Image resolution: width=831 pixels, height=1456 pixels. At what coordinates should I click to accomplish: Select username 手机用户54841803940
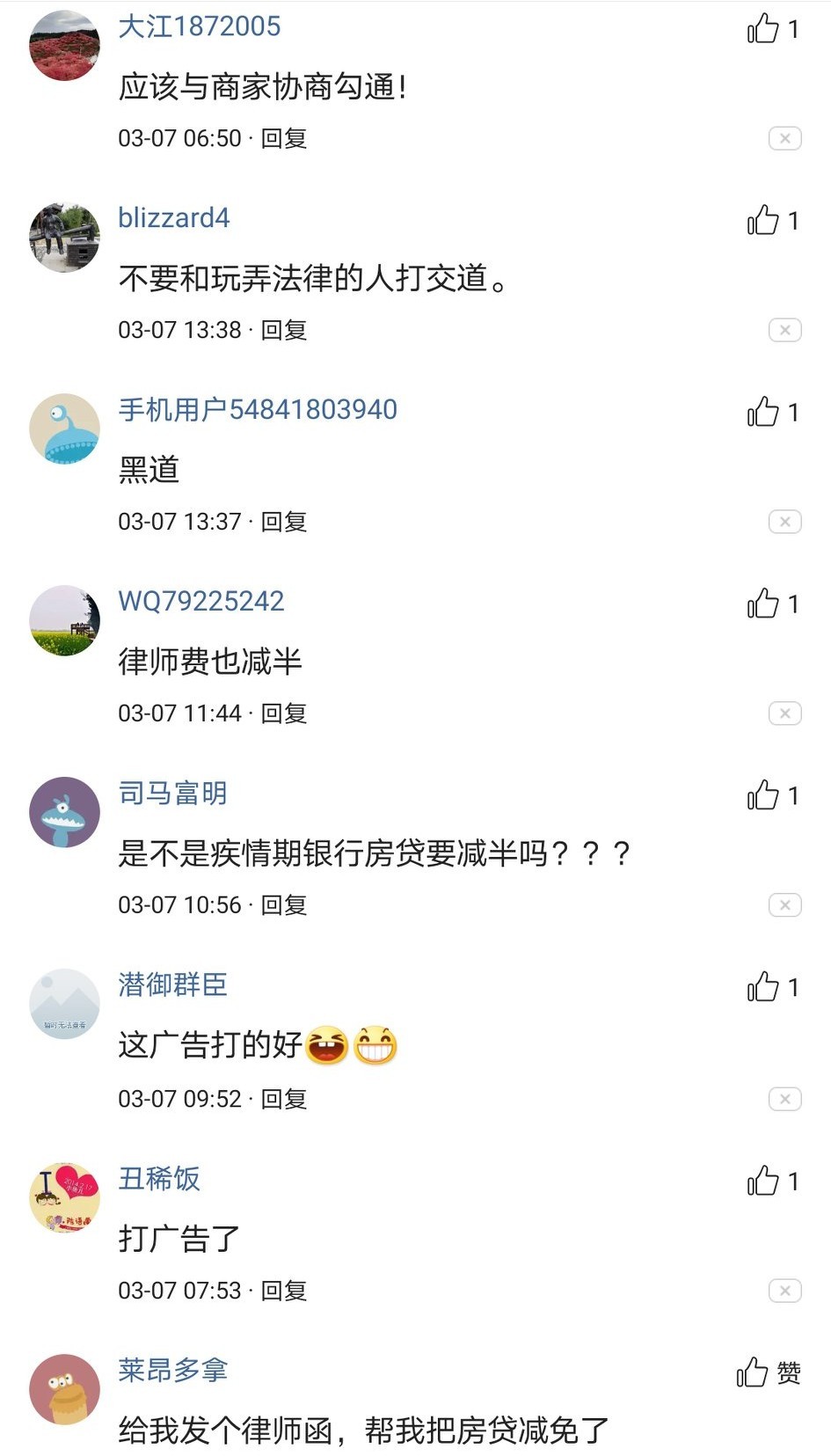coord(257,409)
